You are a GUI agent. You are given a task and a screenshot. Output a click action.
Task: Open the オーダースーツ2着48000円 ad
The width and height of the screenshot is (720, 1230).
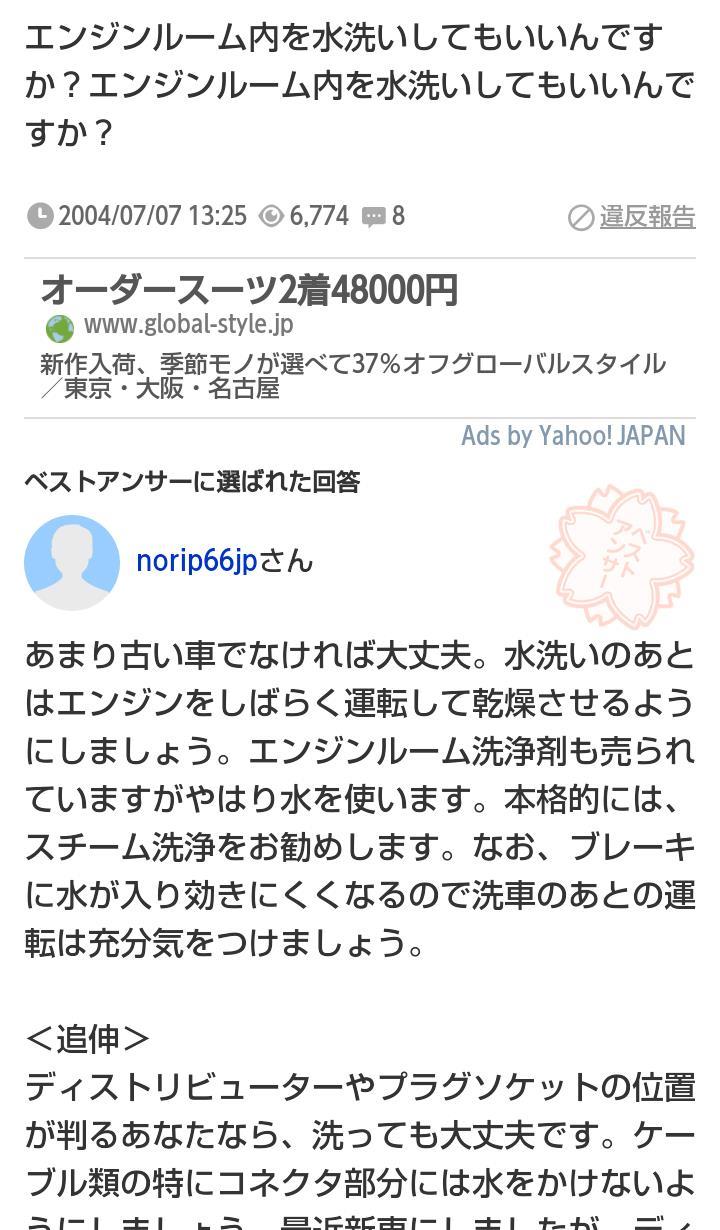click(x=249, y=290)
